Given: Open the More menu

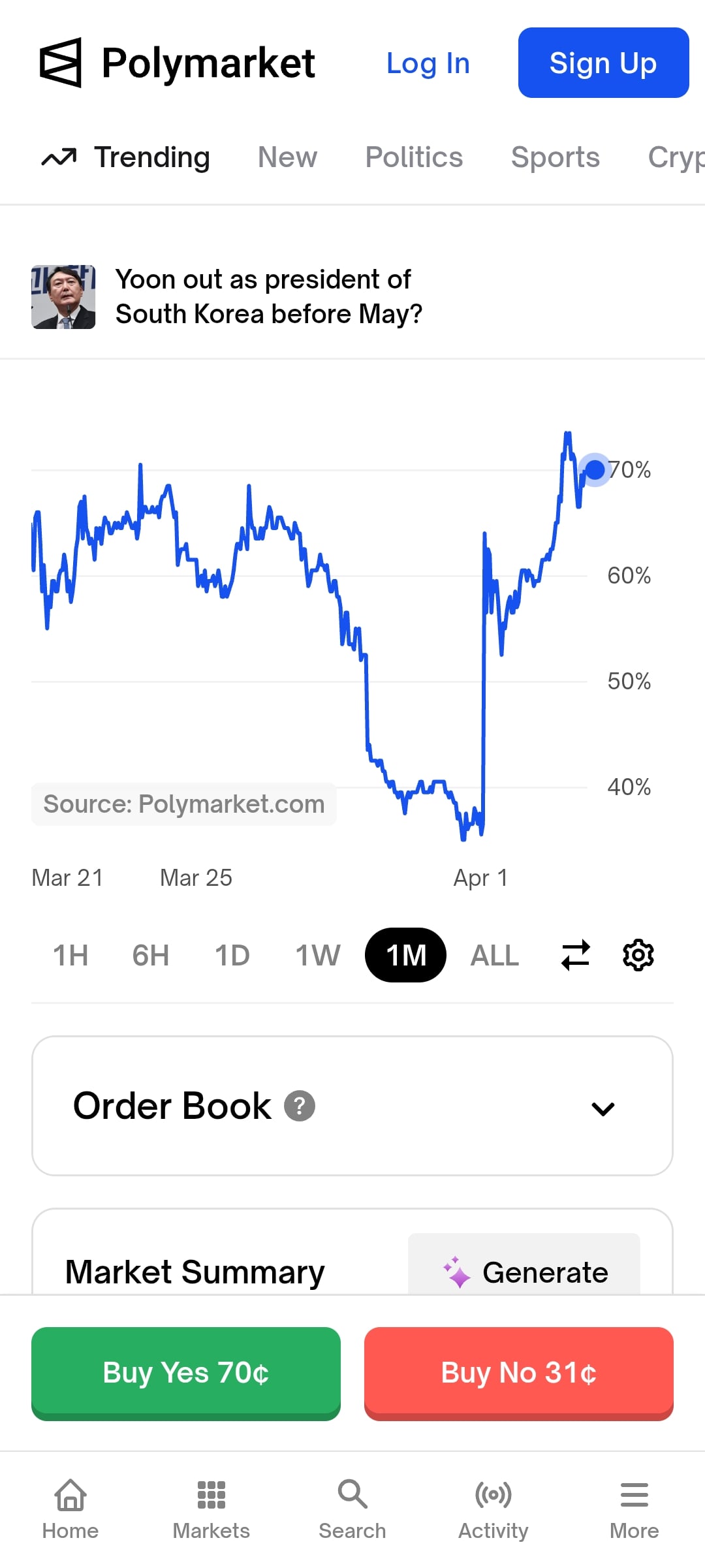Looking at the screenshot, I should tap(634, 1509).
